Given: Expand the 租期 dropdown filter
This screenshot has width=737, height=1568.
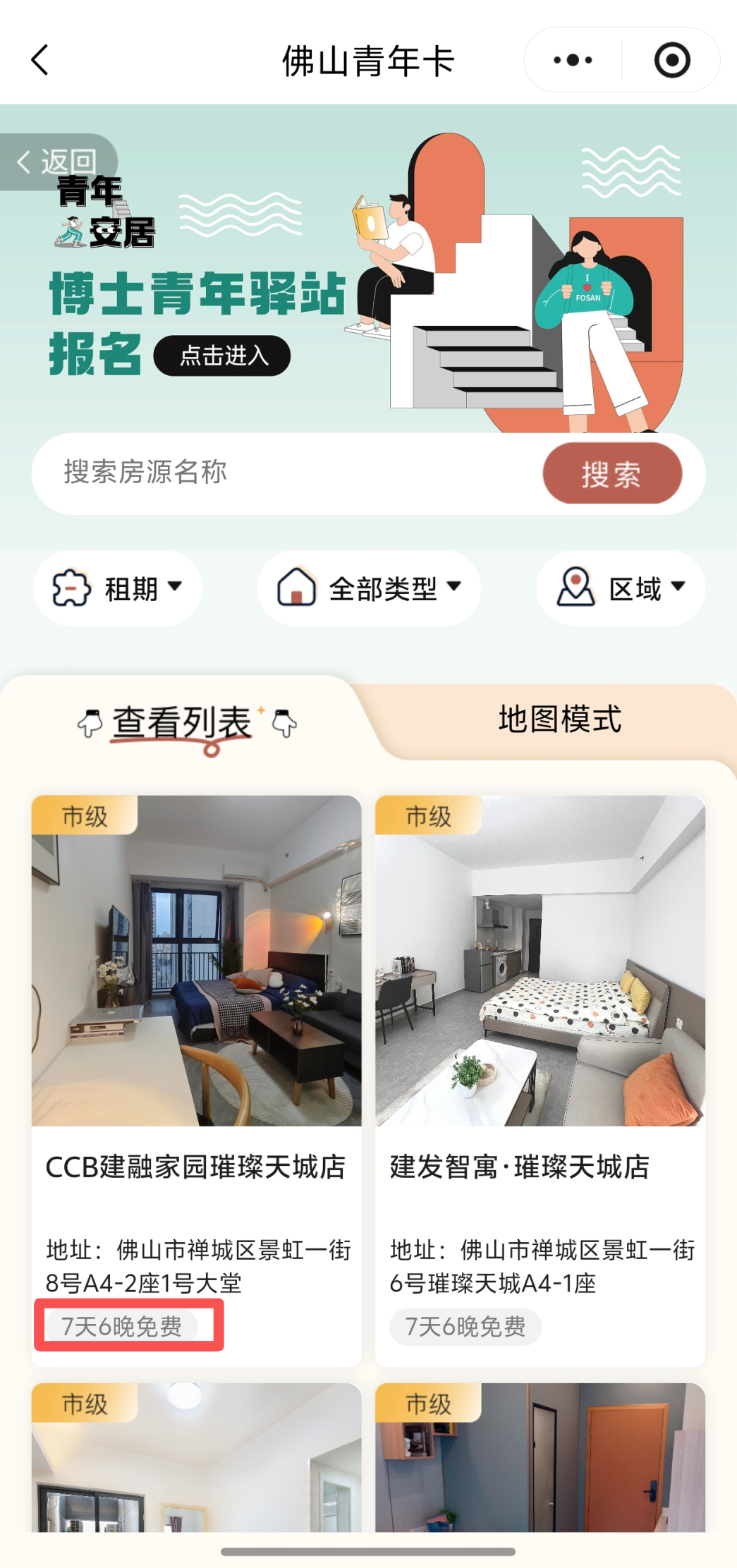Looking at the screenshot, I should point(118,588).
